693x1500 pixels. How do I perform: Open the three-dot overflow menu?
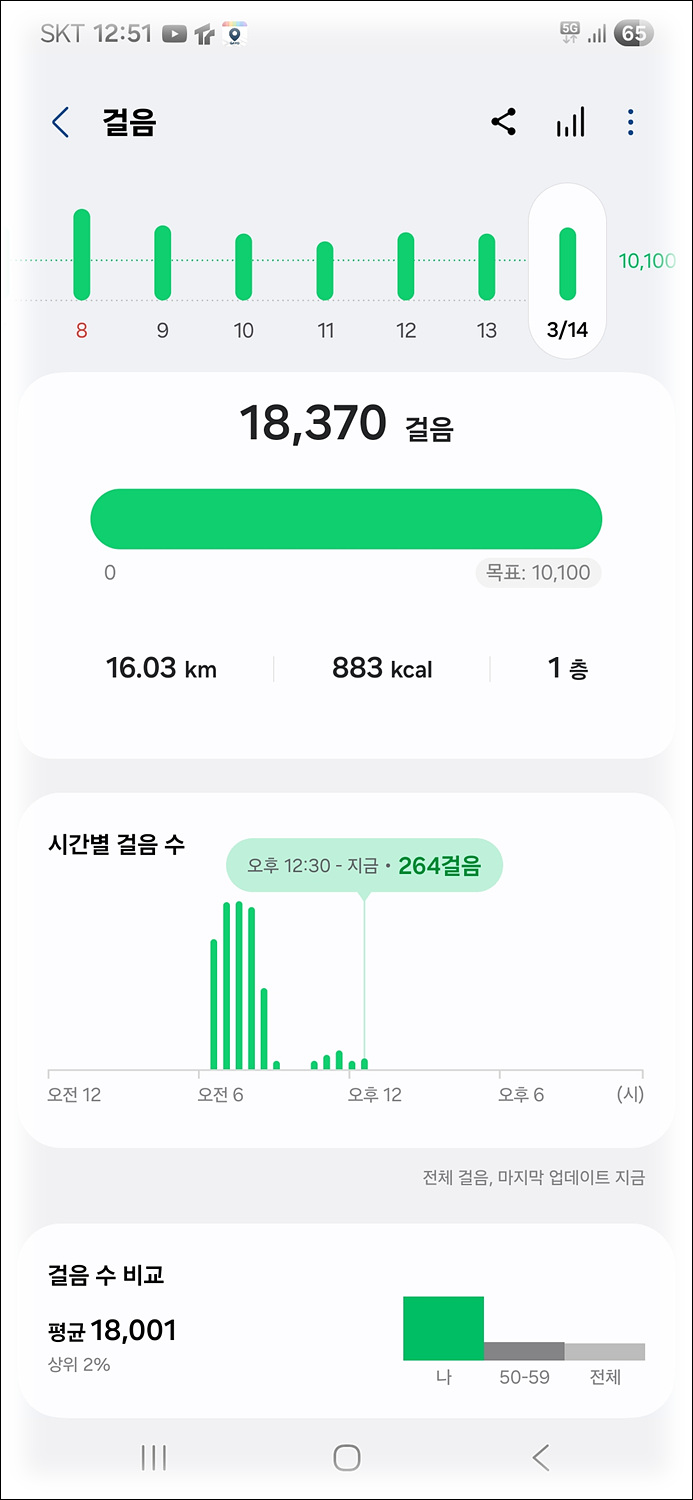(x=630, y=123)
